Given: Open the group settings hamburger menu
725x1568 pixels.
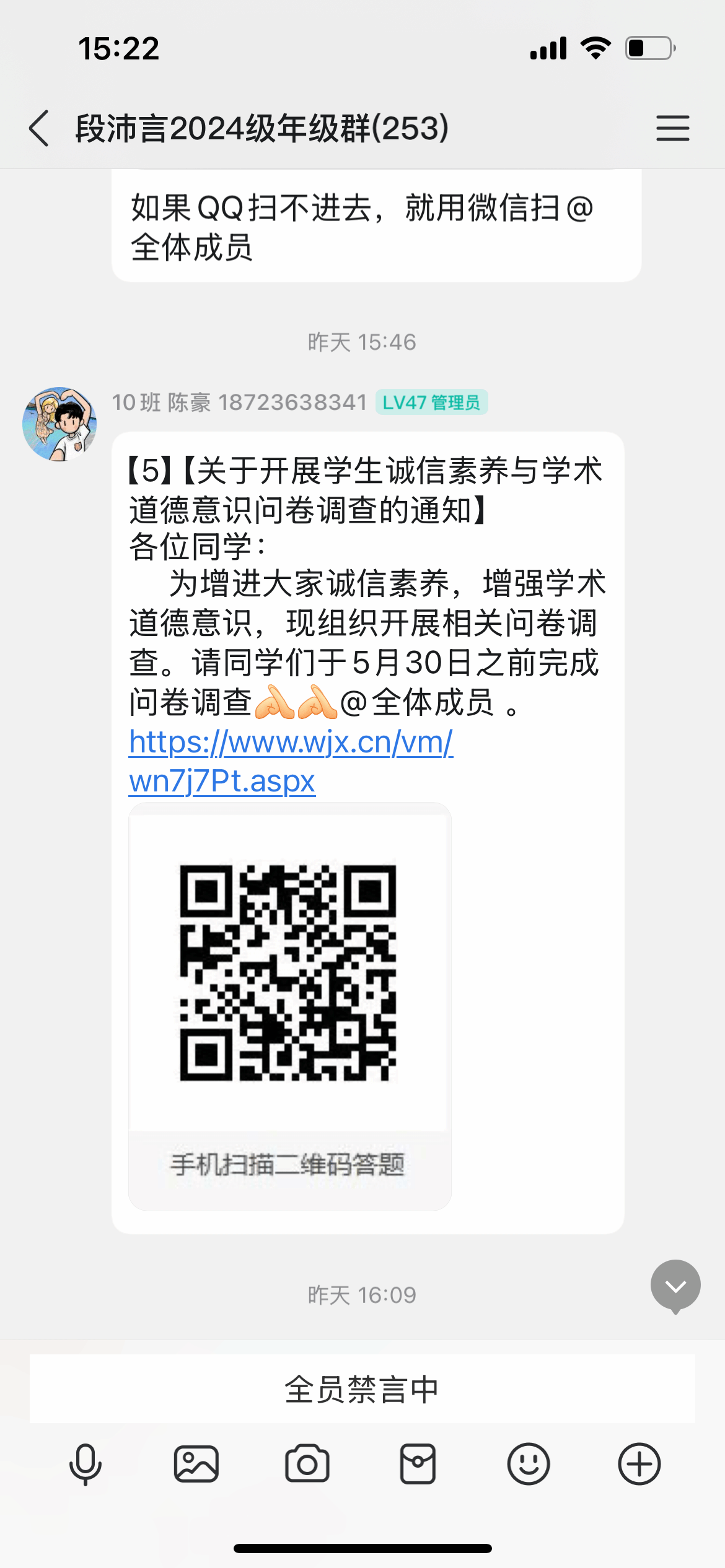Looking at the screenshot, I should point(672,128).
